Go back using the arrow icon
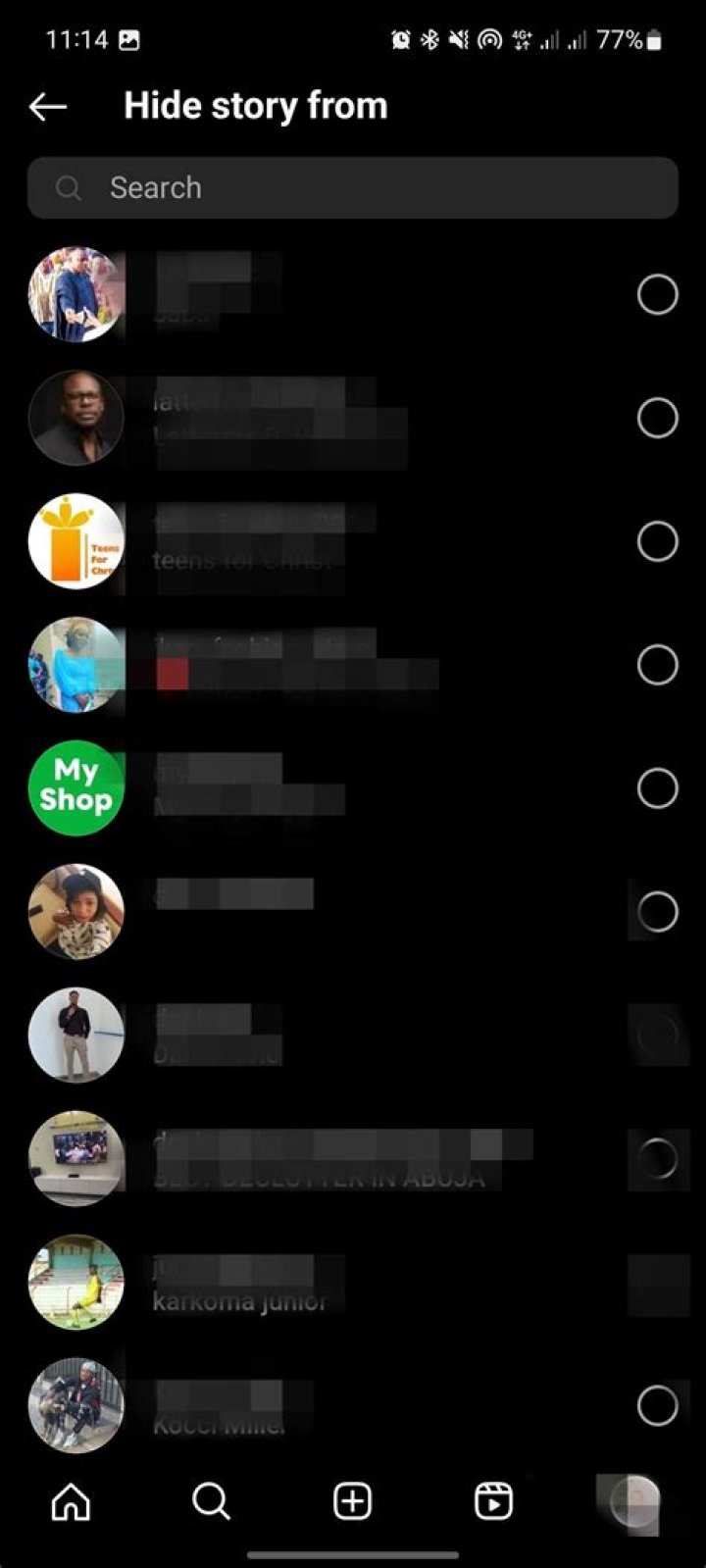This screenshot has width=706, height=1568. pyautogui.click(x=48, y=106)
